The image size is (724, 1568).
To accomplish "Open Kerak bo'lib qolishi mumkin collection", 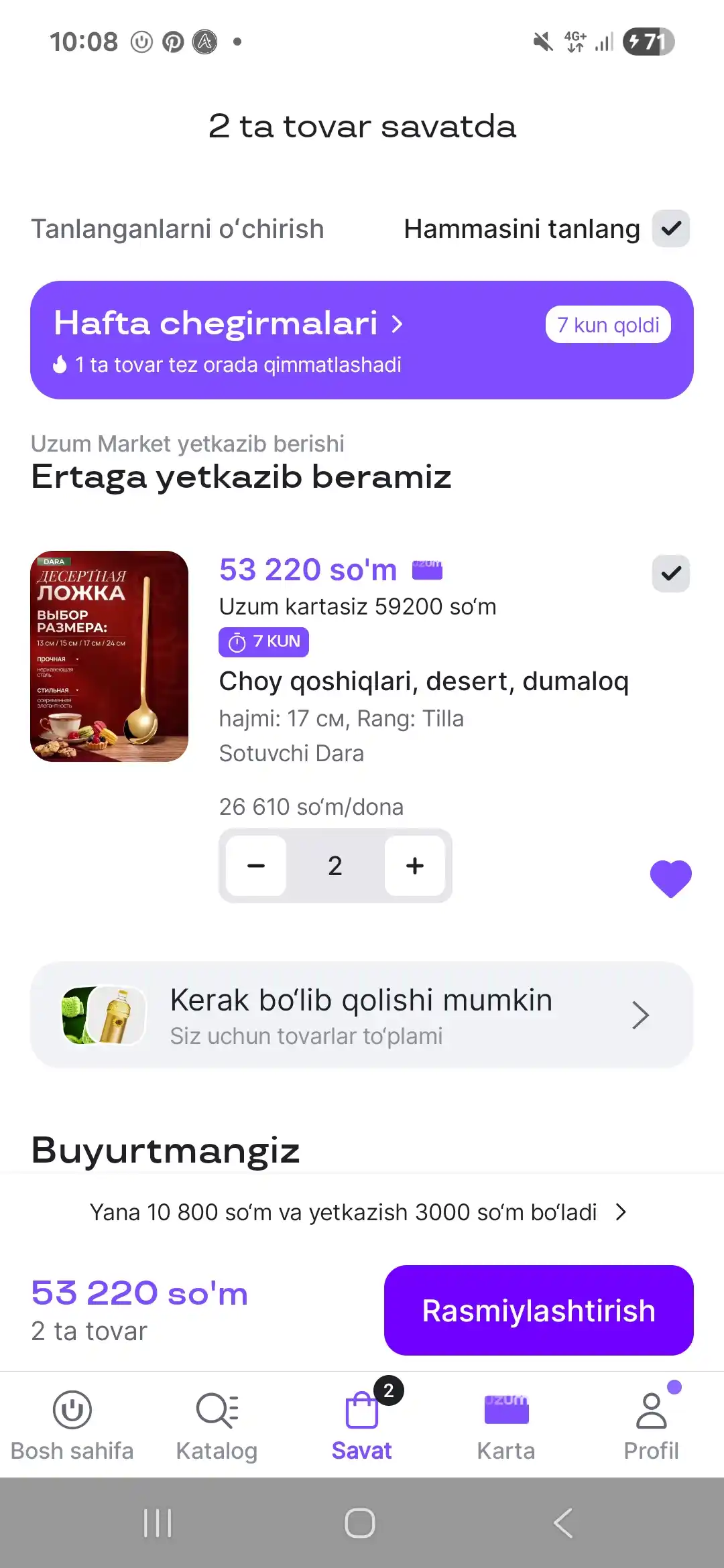I will click(x=362, y=1015).
